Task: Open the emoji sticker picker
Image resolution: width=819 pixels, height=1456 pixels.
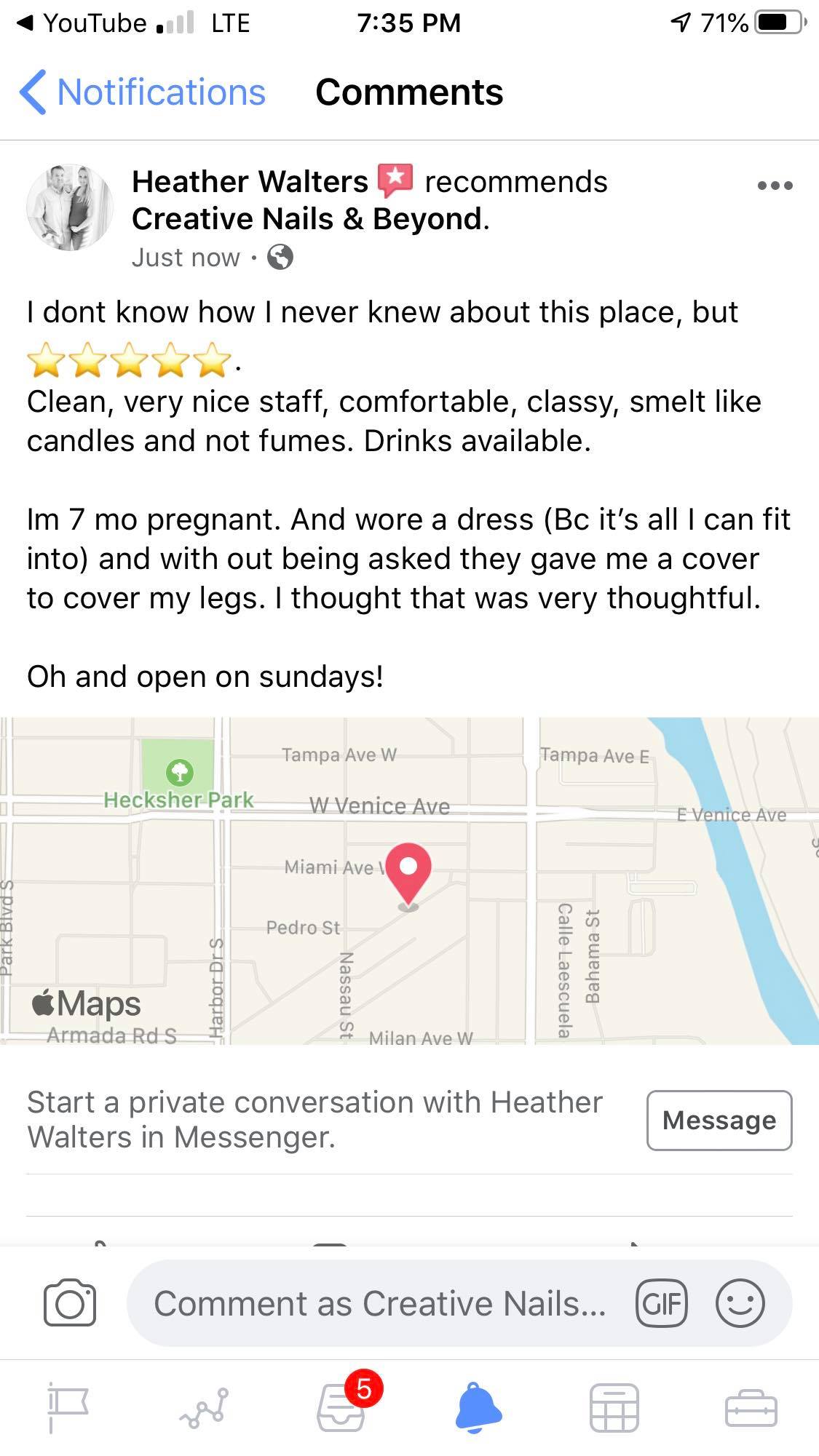Action: (x=740, y=1303)
